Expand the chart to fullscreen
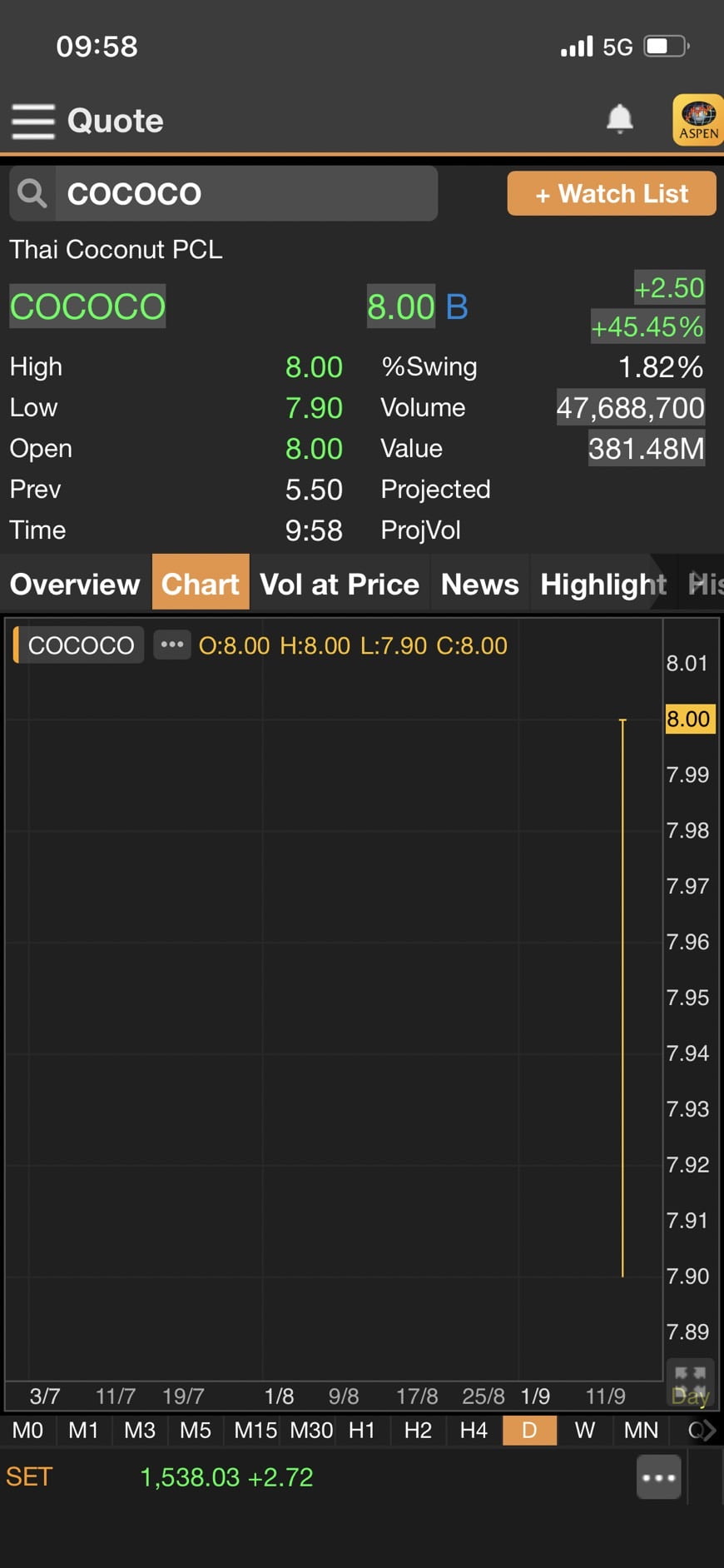Image resolution: width=724 pixels, height=1568 pixels. 689,1374
